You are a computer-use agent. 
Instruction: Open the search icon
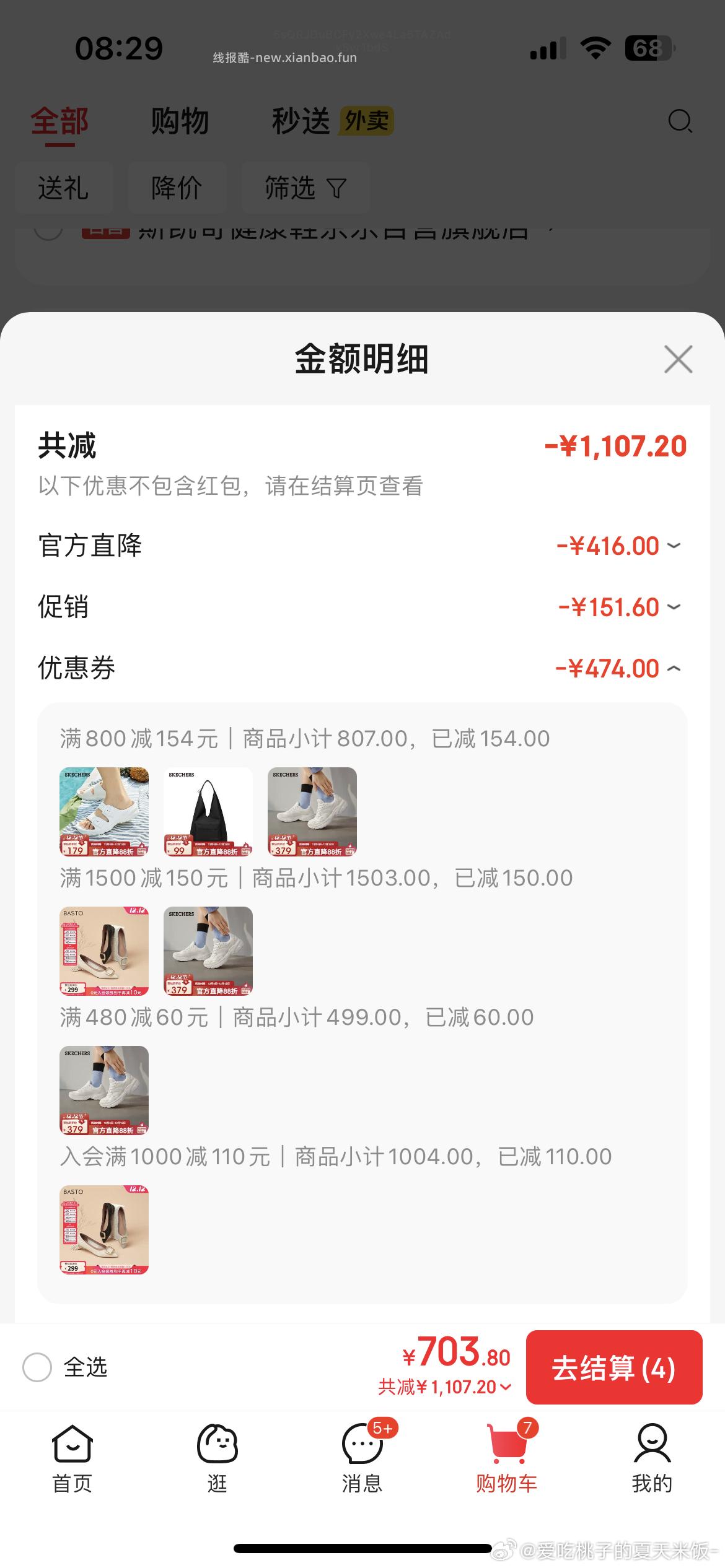click(680, 121)
